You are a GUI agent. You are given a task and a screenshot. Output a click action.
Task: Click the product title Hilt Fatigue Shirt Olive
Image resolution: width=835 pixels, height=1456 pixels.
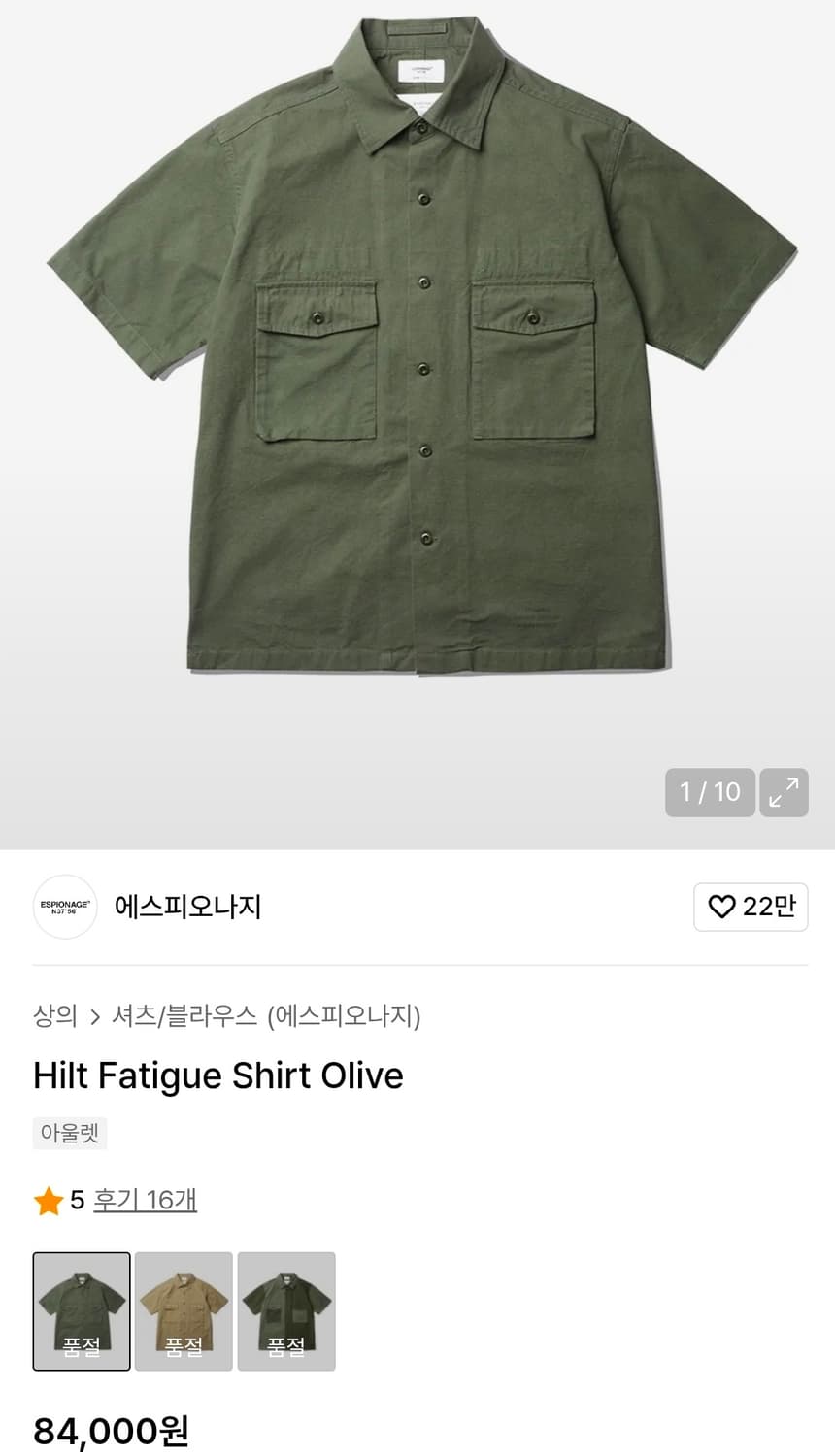pos(217,1075)
